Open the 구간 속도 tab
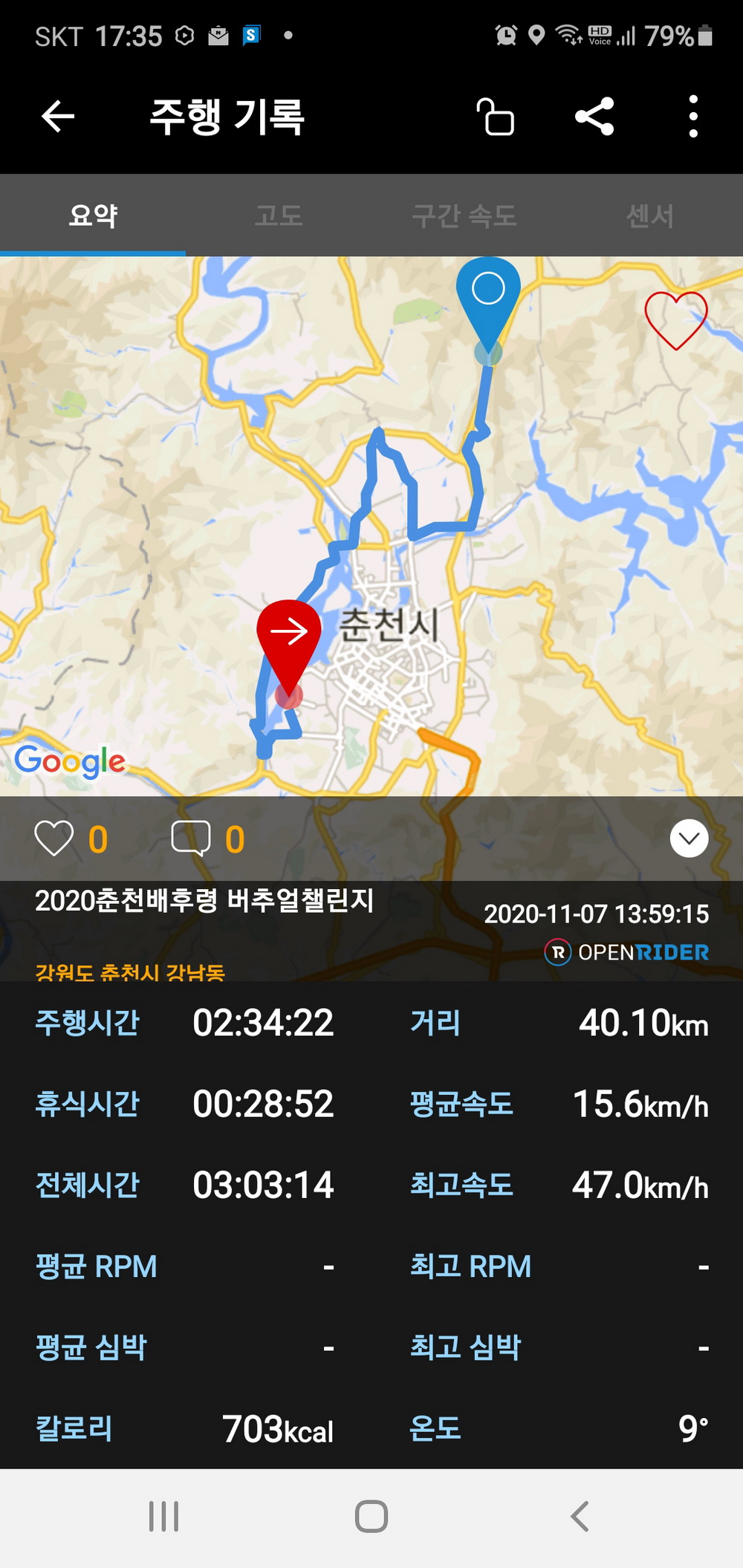Image resolution: width=743 pixels, height=1568 pixels. (x=464, y=216)
